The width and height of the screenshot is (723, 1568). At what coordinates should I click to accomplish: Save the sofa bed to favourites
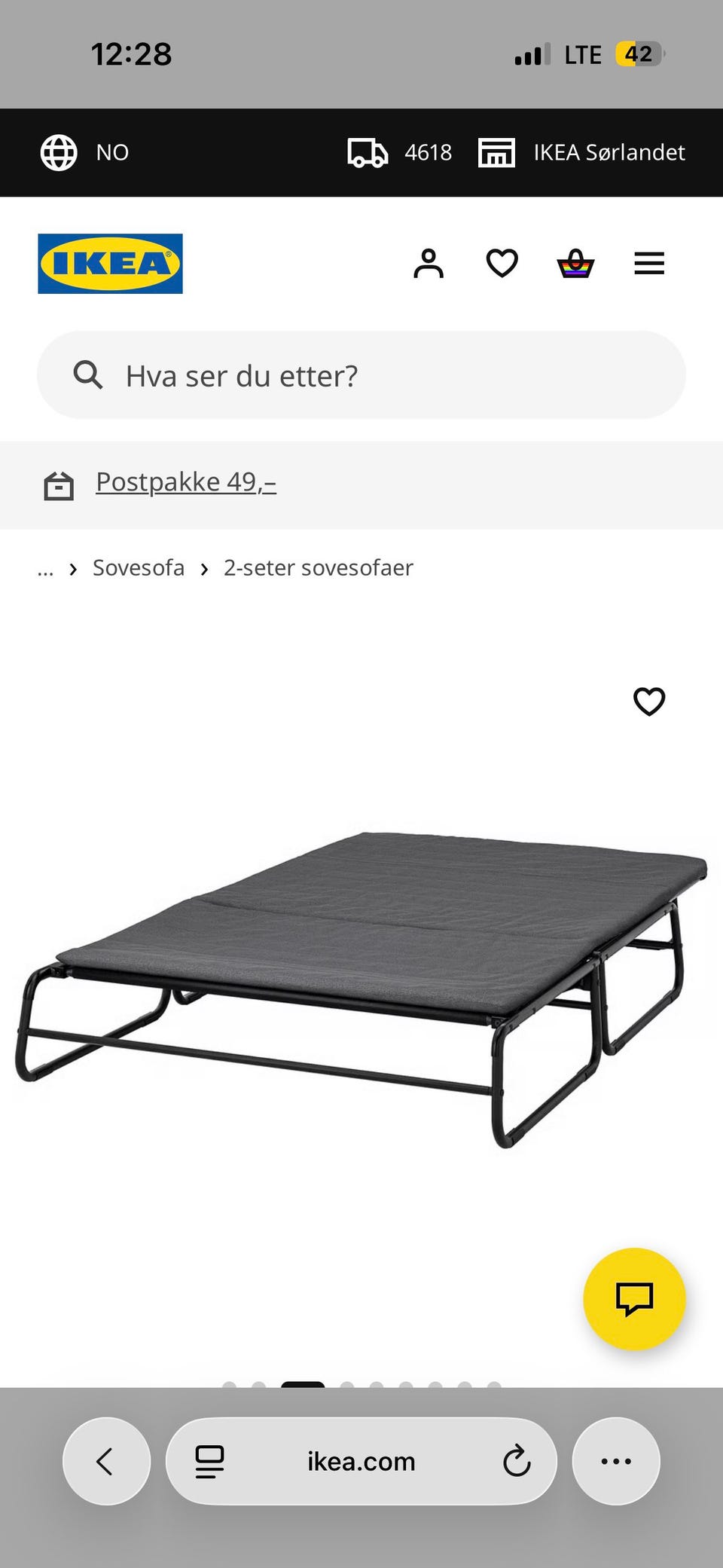(649, 701)
